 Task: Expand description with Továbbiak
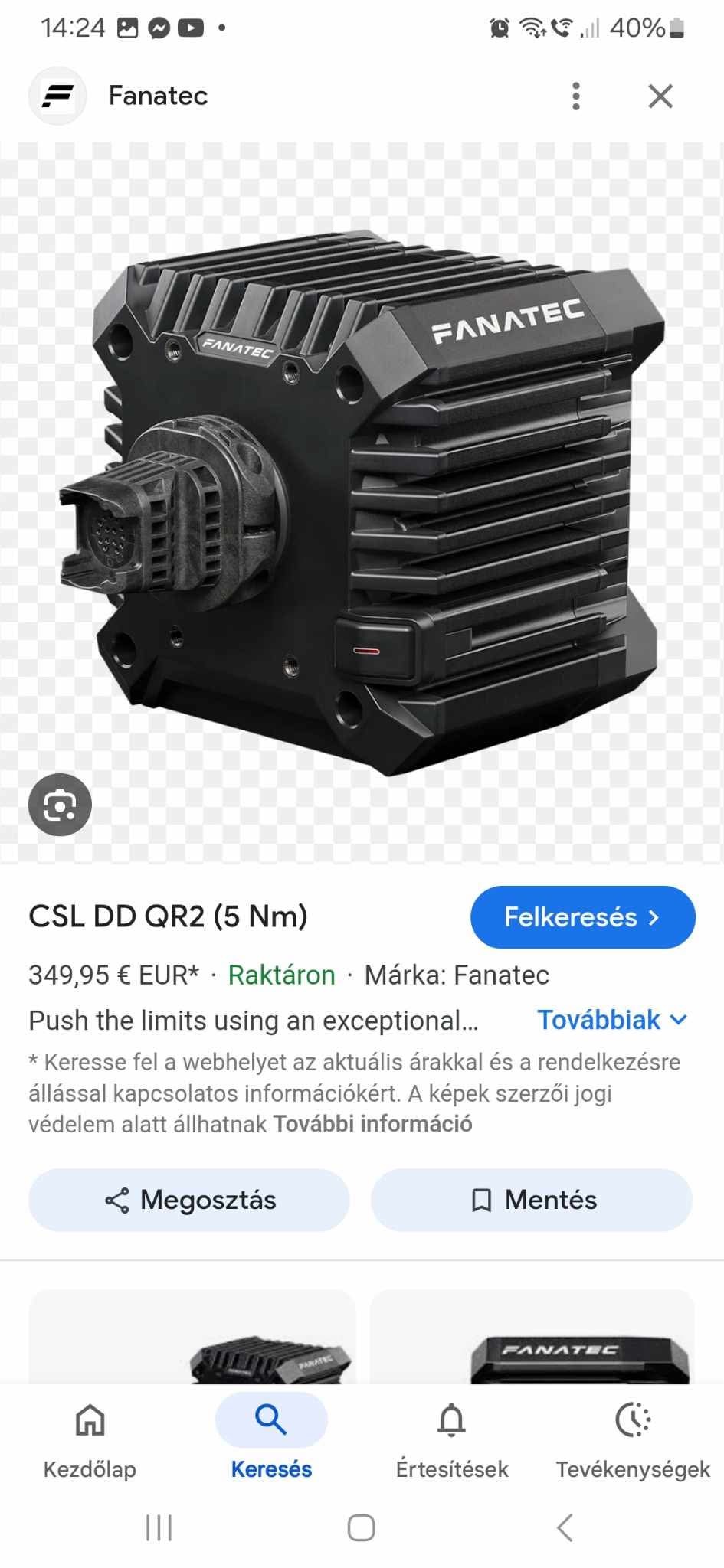(x=611, y=1020)
